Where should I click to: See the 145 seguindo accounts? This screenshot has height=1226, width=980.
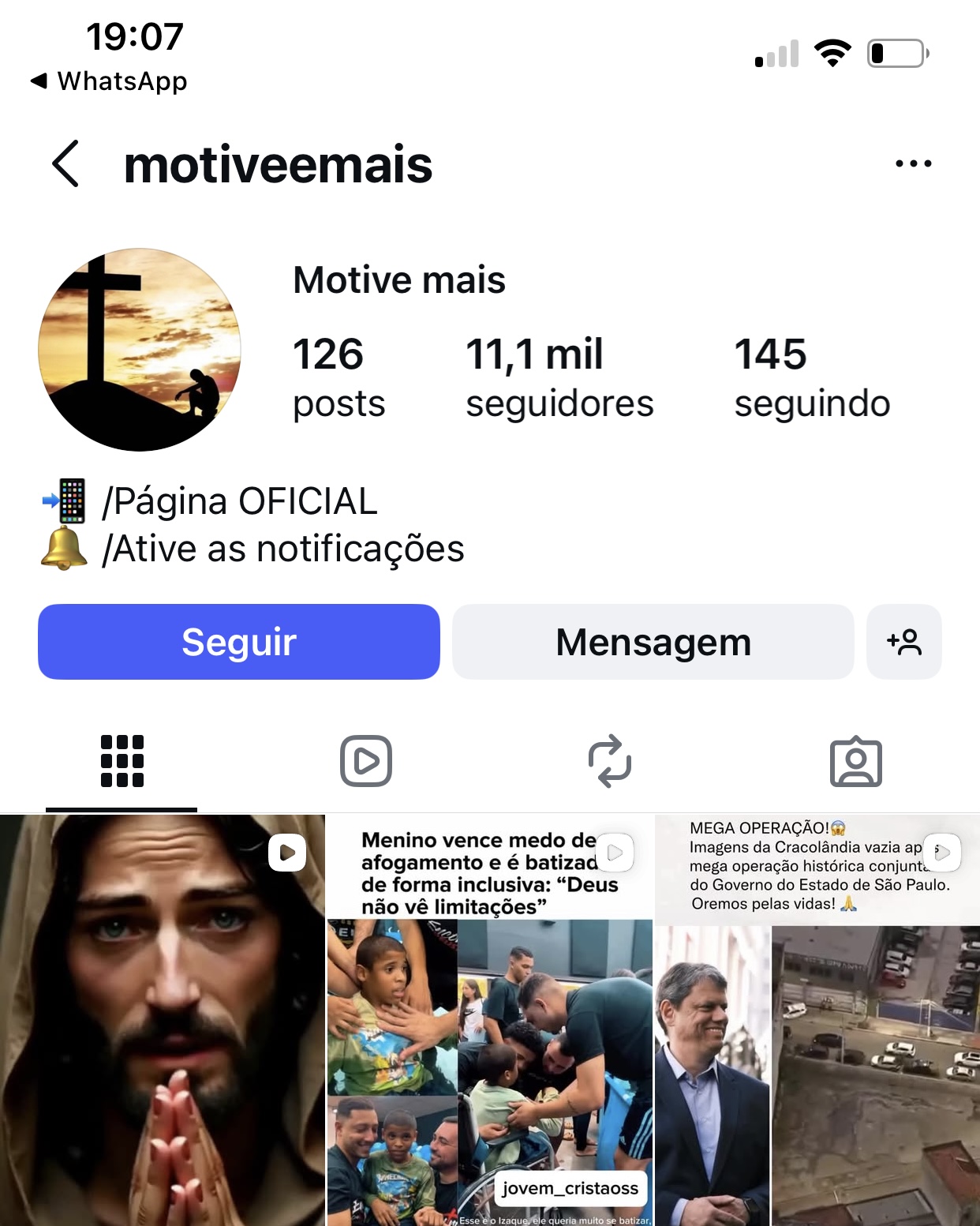(x=811, y=377)
